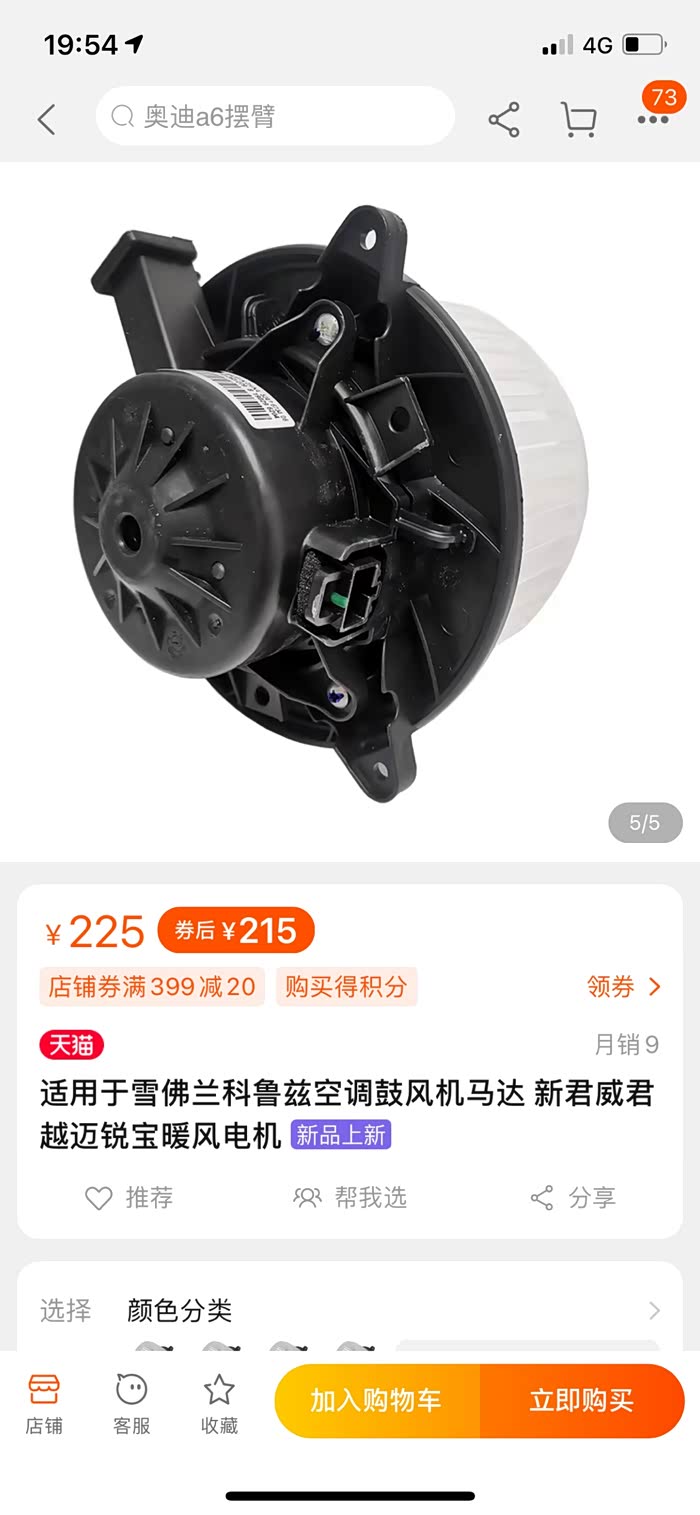
Task: Tap 立即购买 to buy now
Action: click(x=582, y=1400)
